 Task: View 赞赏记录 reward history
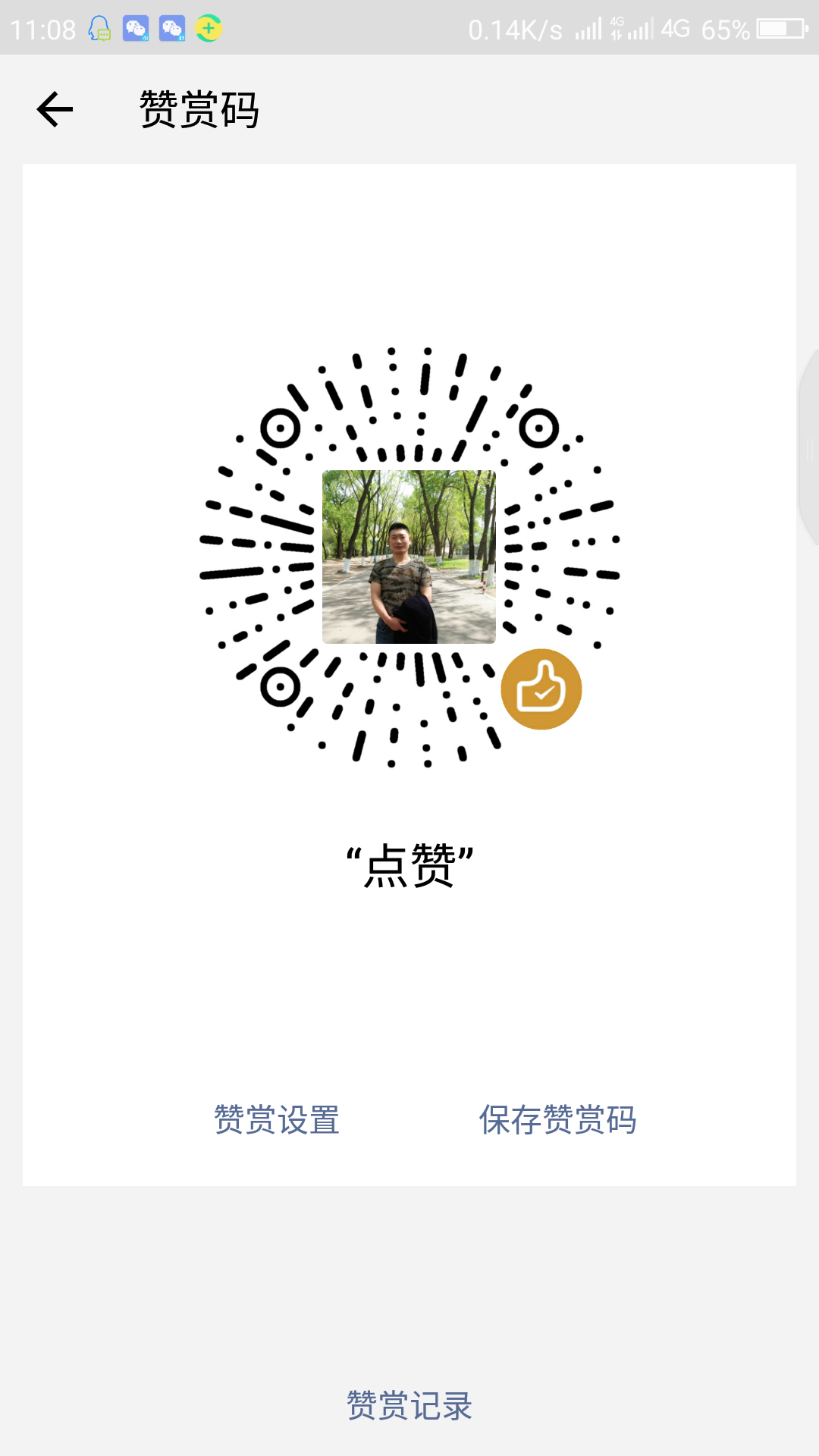click(x=409, y=1405)
